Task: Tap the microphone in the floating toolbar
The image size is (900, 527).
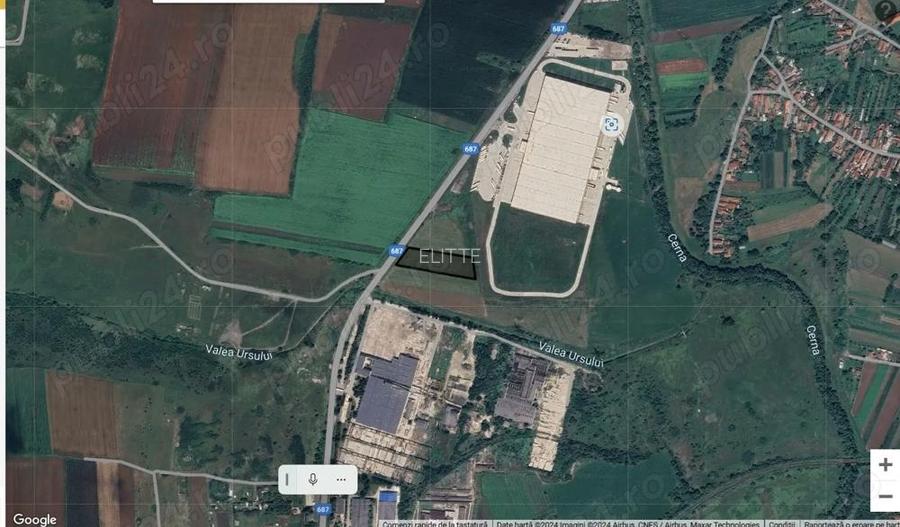Action: point(313,479)
